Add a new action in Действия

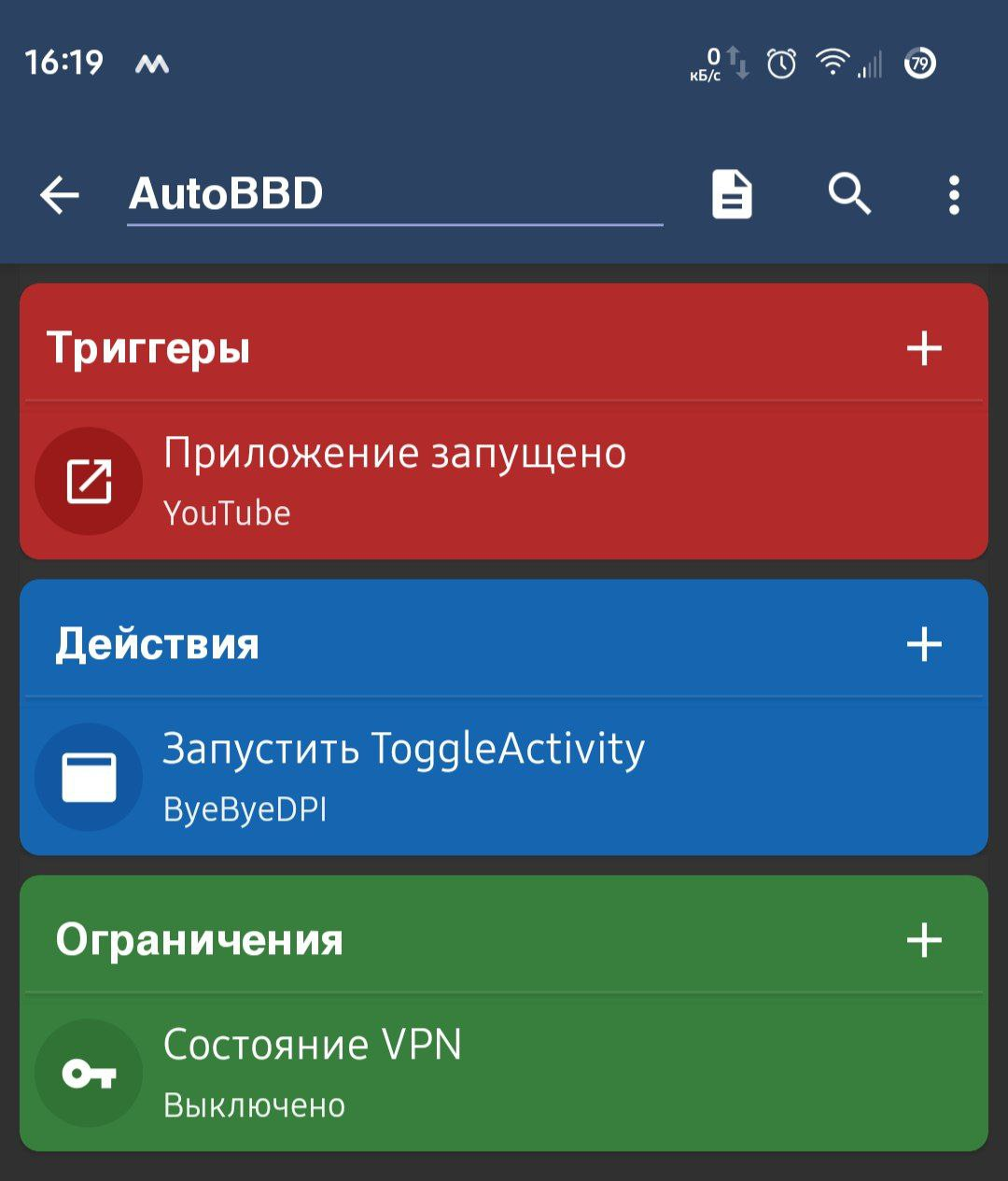(x=924, y=644)
